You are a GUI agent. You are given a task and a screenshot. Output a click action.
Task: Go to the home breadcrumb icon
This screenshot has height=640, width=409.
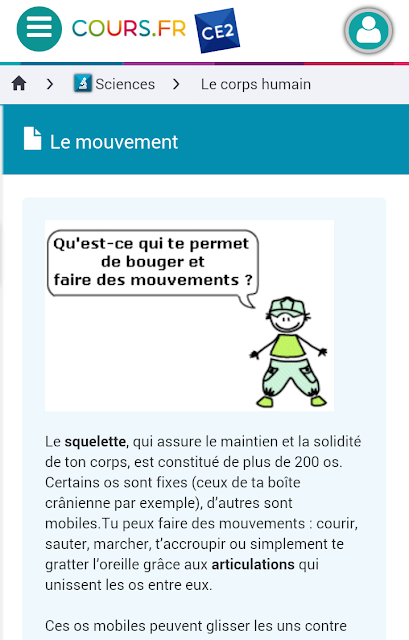coord(19,84)
